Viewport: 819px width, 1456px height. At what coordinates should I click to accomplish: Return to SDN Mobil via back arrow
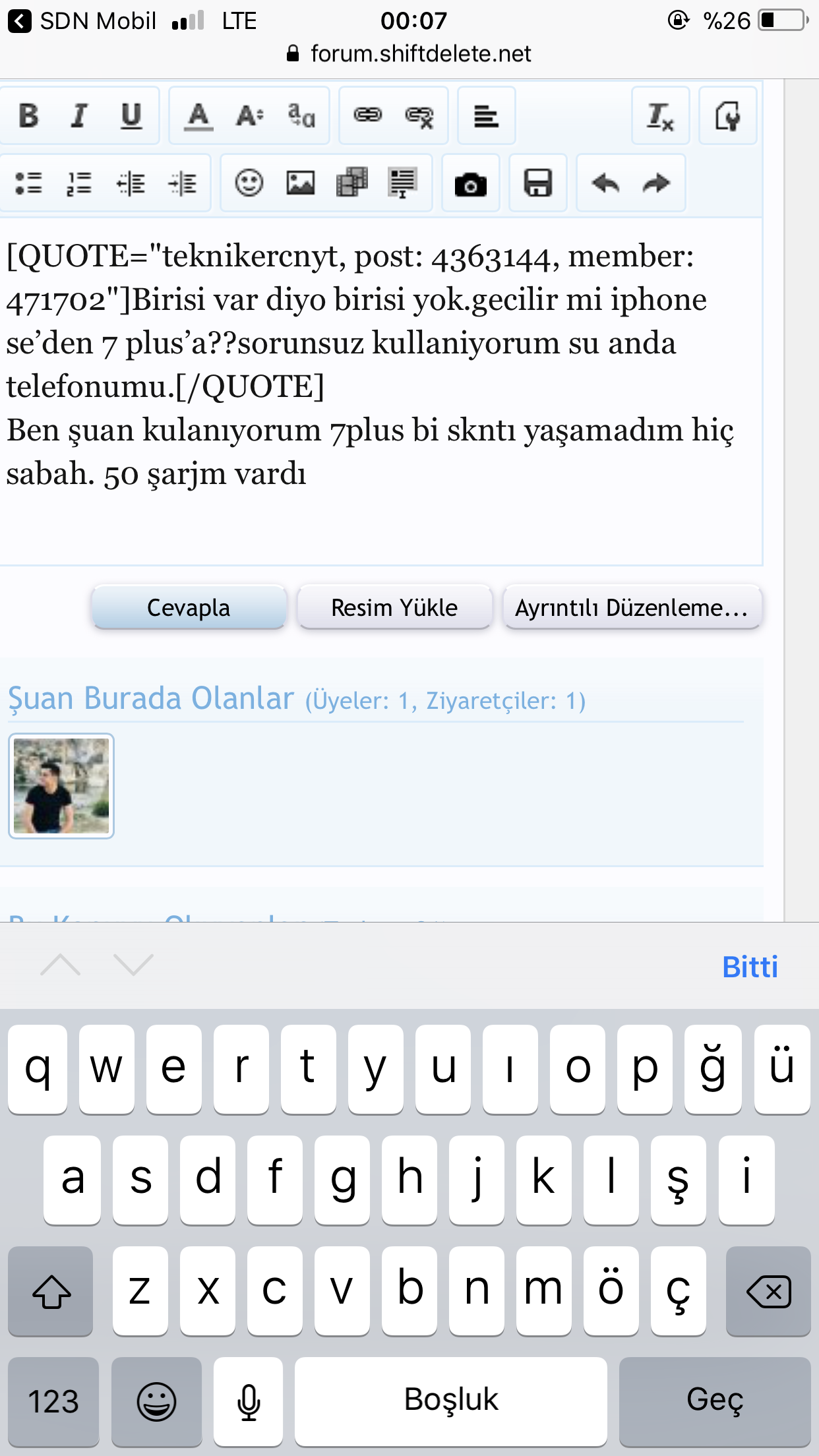20,21
